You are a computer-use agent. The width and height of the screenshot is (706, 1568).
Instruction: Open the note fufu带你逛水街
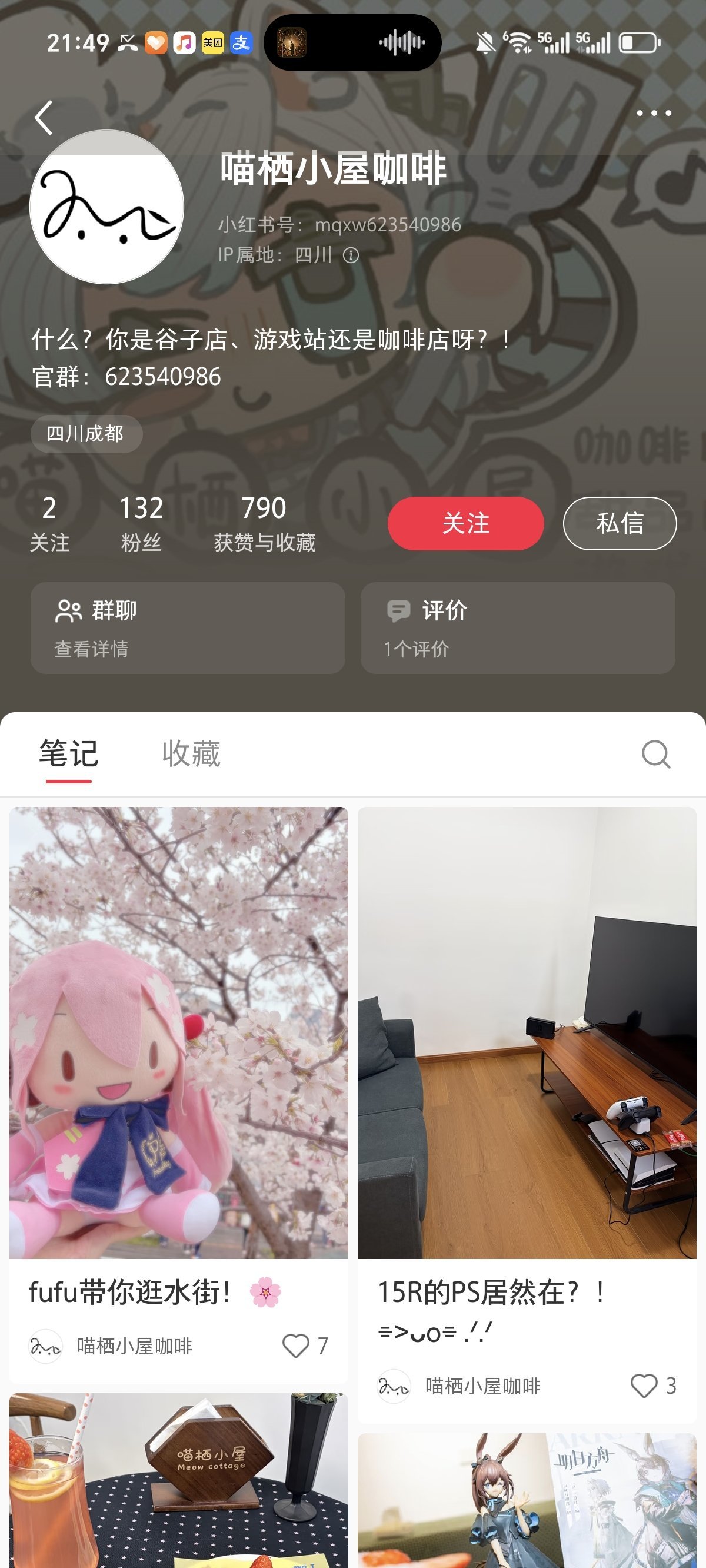point(179,1035)
